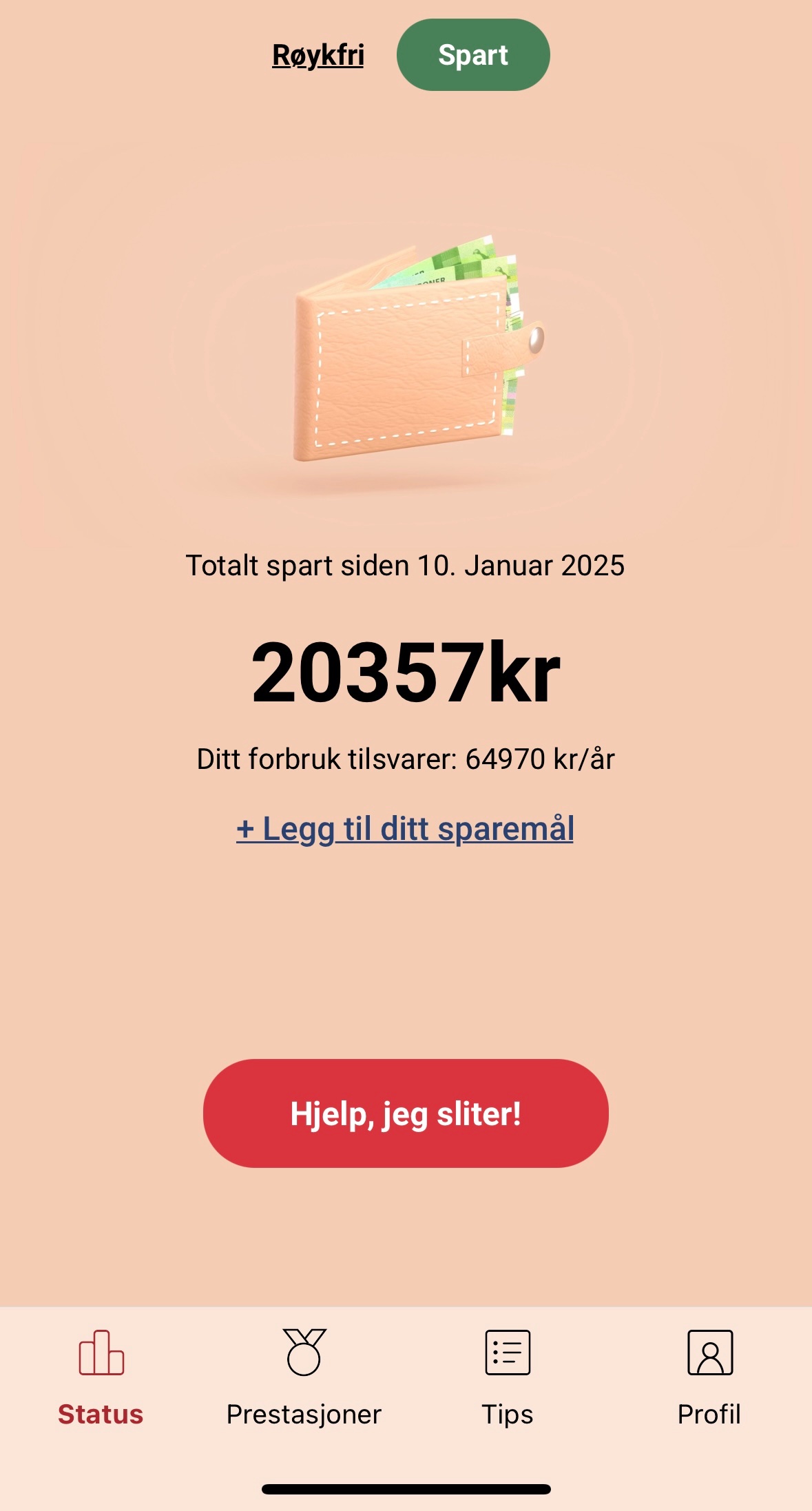This screenshot has width=812, height=1511.
Task: Switch to the Røykfri view
Action: pos(317,55)
